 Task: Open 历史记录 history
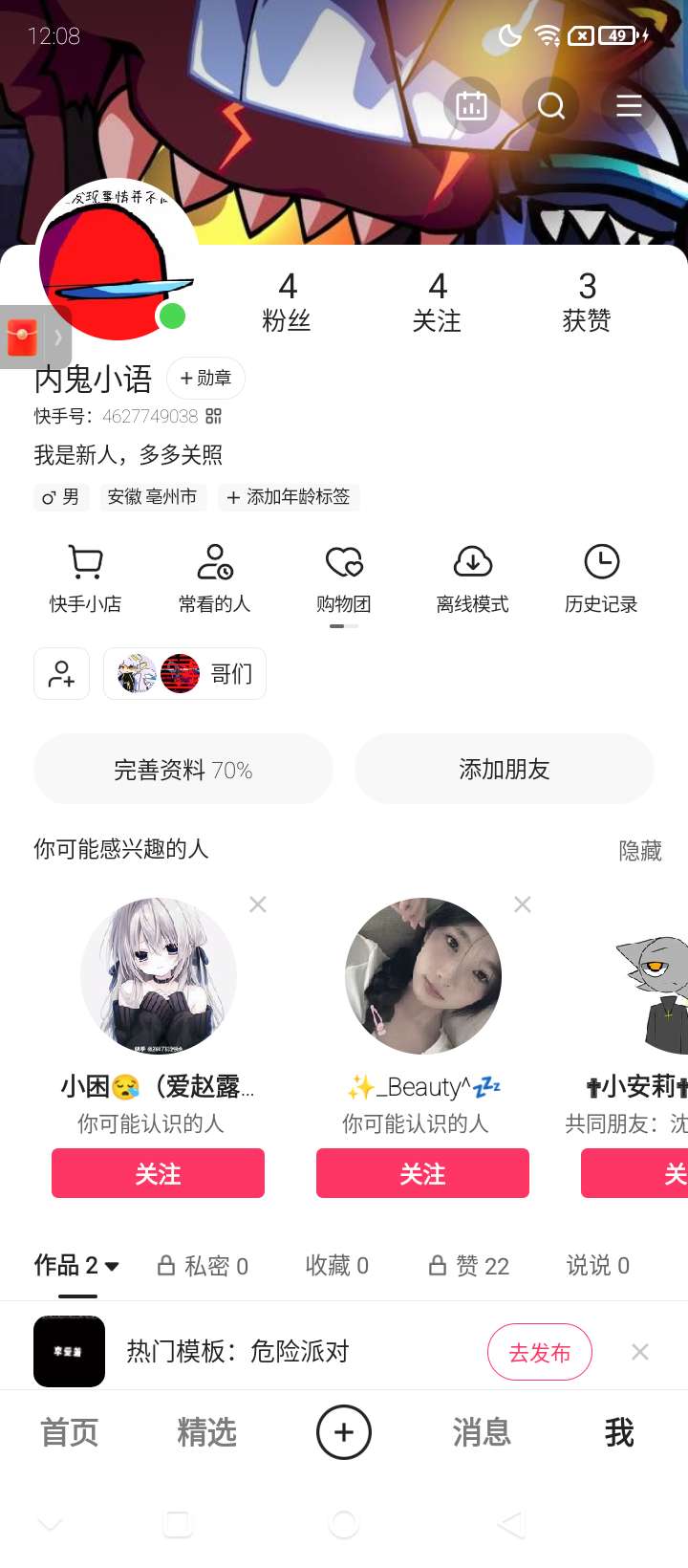(601, 577)
